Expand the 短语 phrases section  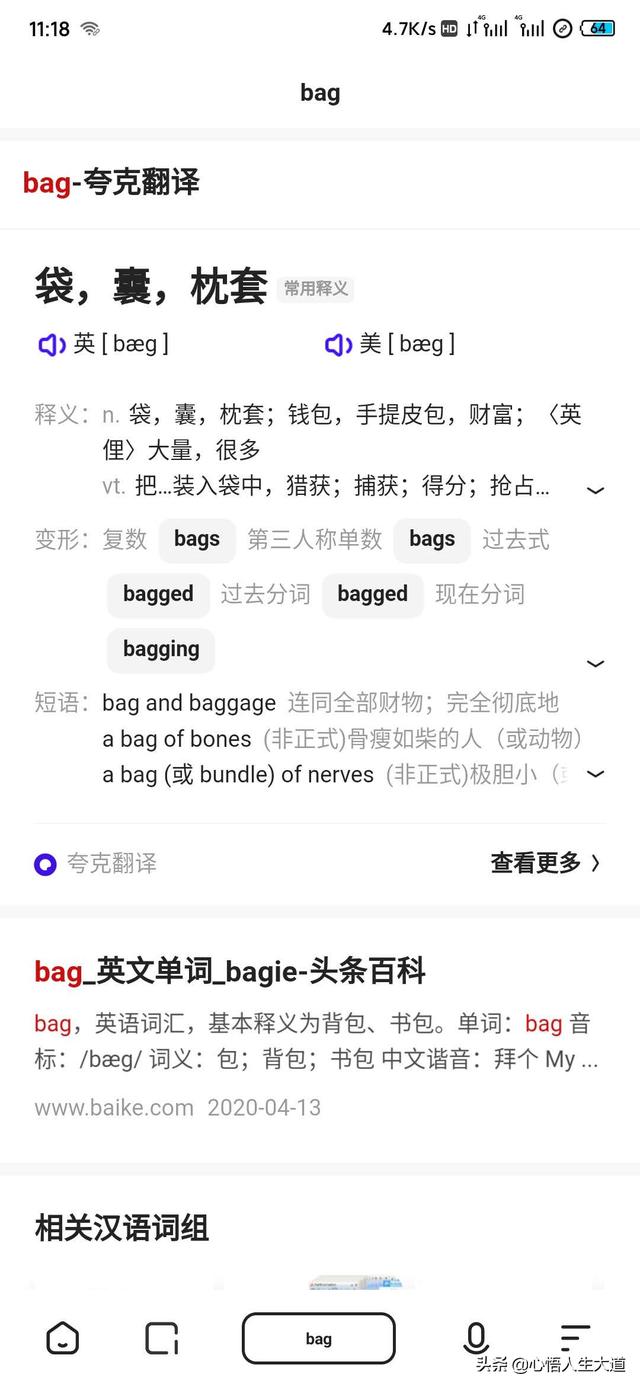(x=595, y=774)
